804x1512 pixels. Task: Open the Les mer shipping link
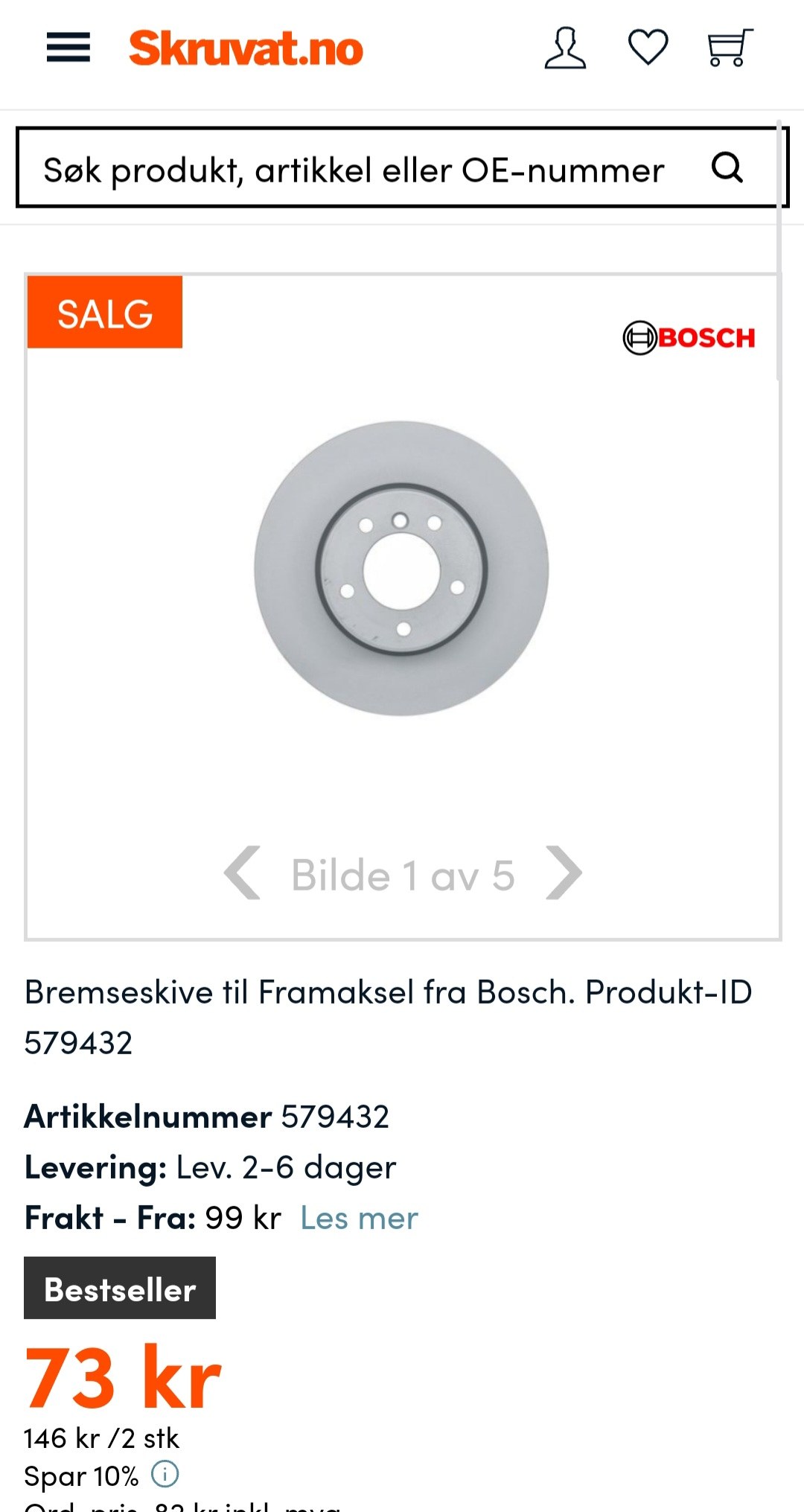359,1219
